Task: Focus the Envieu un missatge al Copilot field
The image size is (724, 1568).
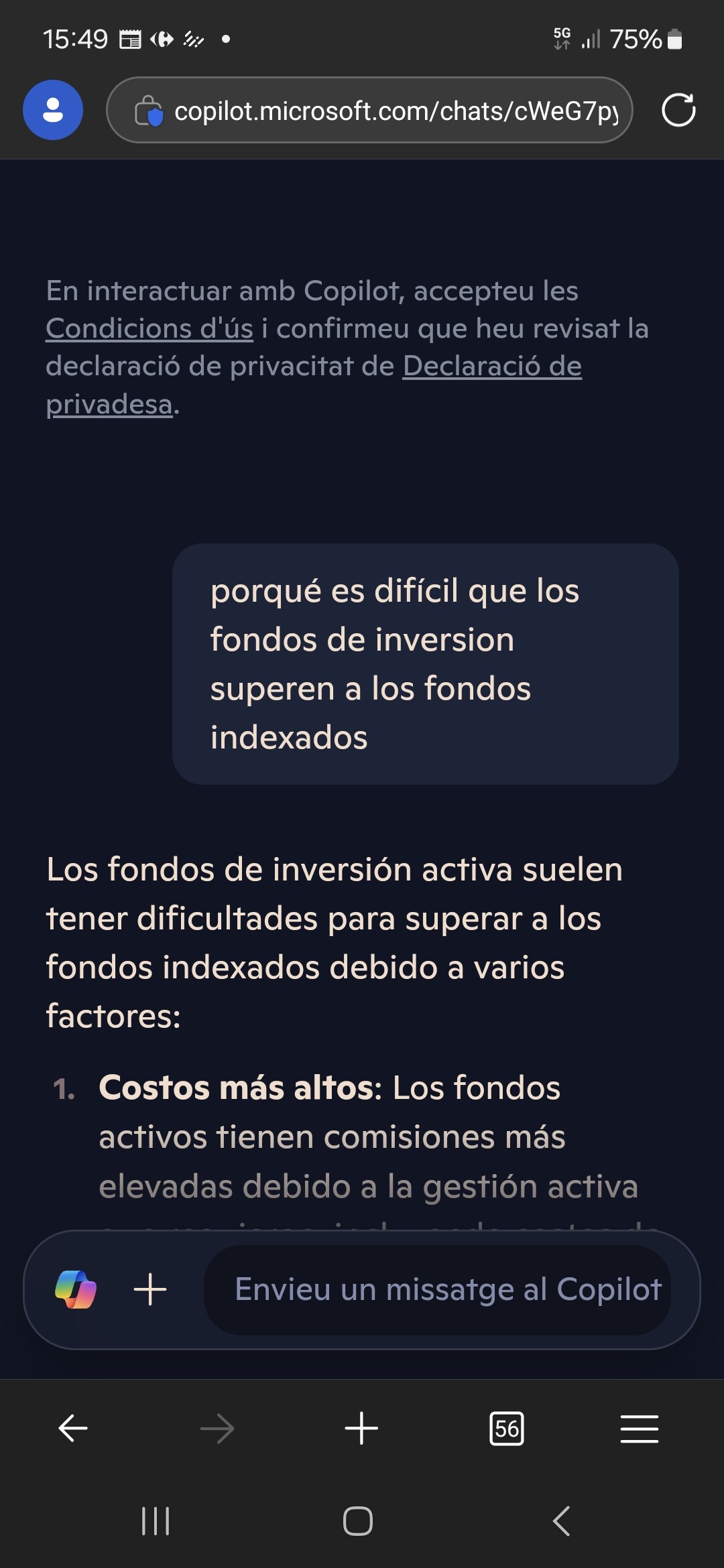Action: [438, 1289]
